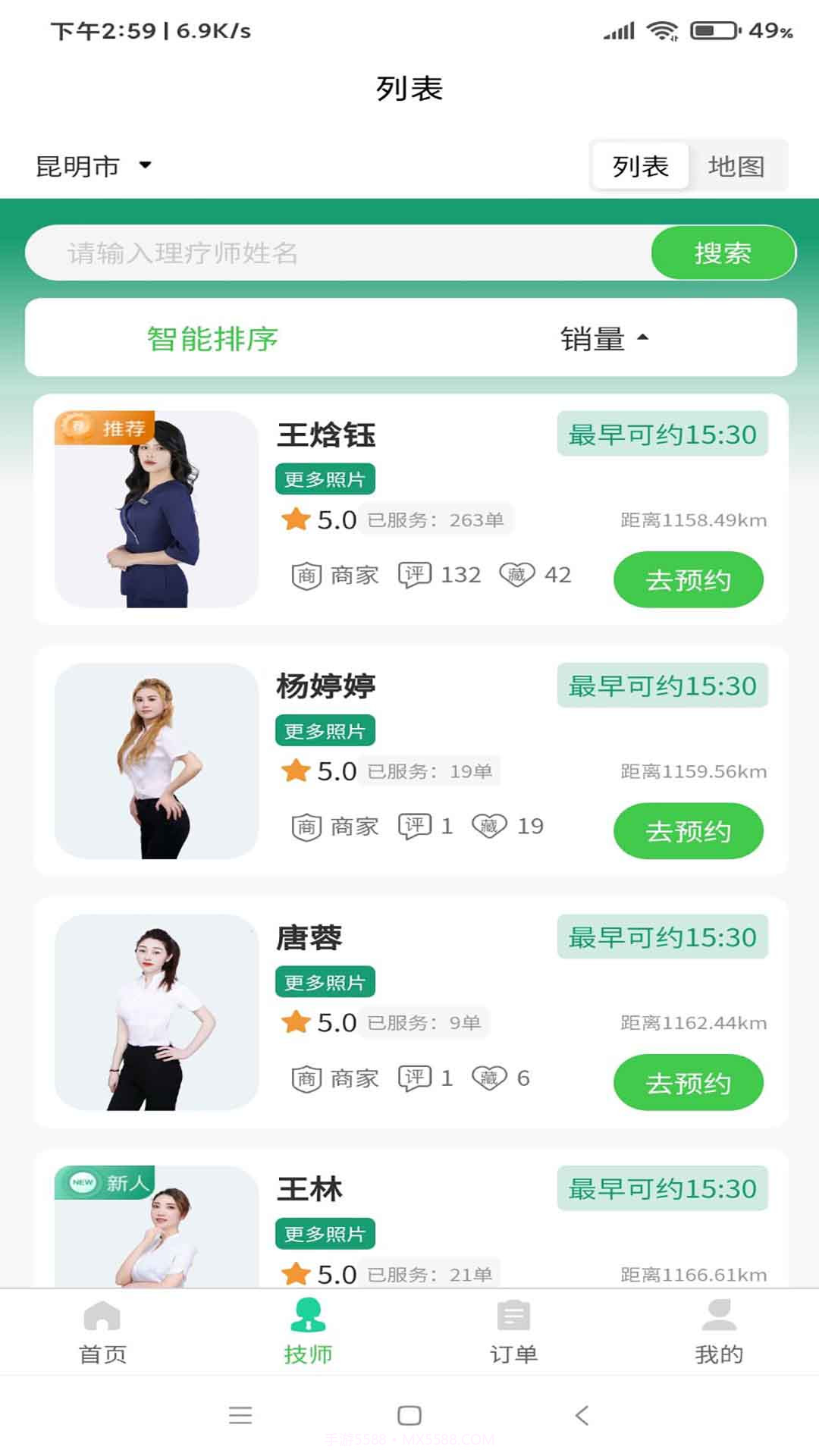Change the 销量 sales sort order
819x1456 pixels.
coord(601,339)
